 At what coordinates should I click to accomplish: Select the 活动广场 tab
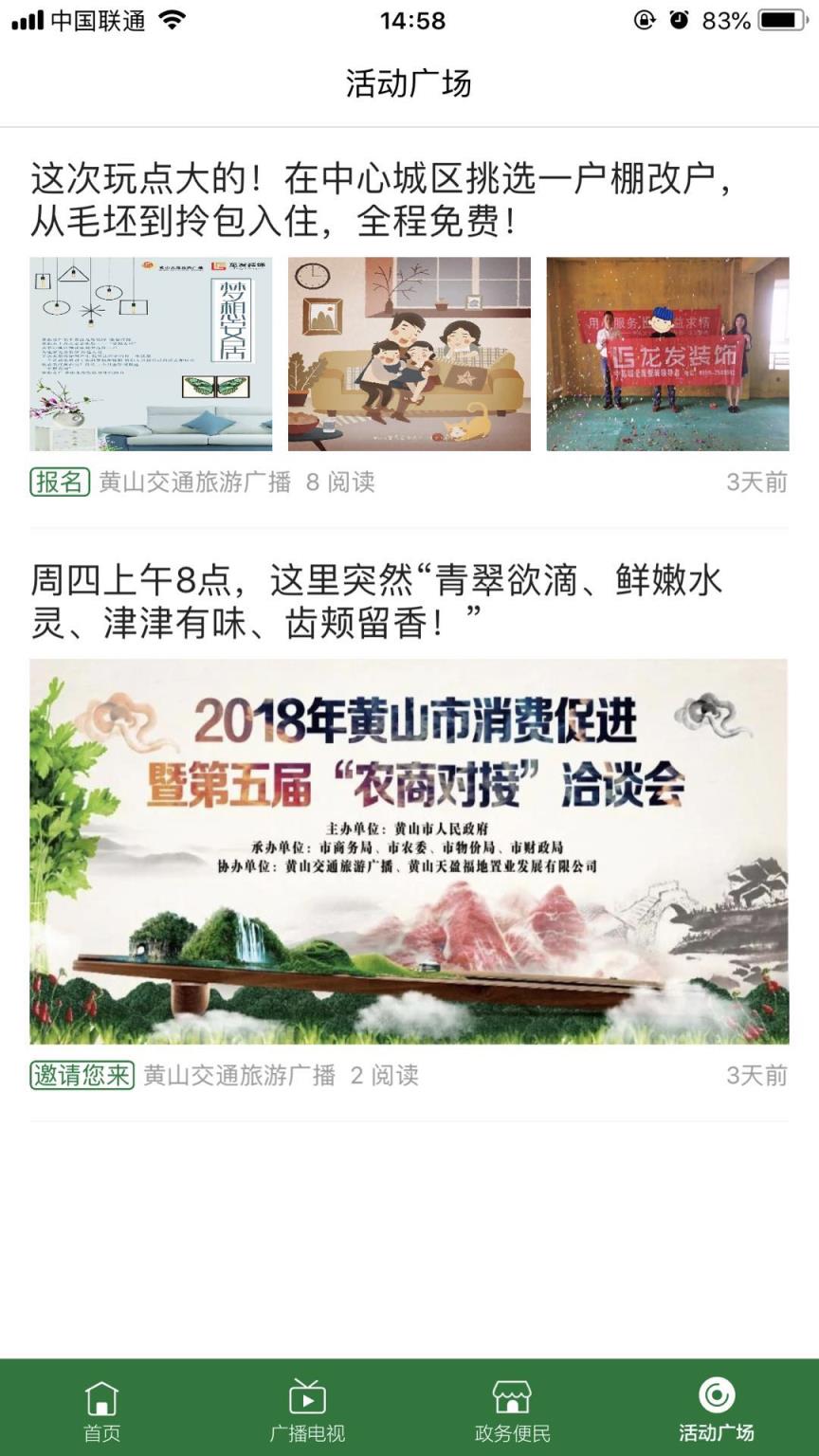717,1410
